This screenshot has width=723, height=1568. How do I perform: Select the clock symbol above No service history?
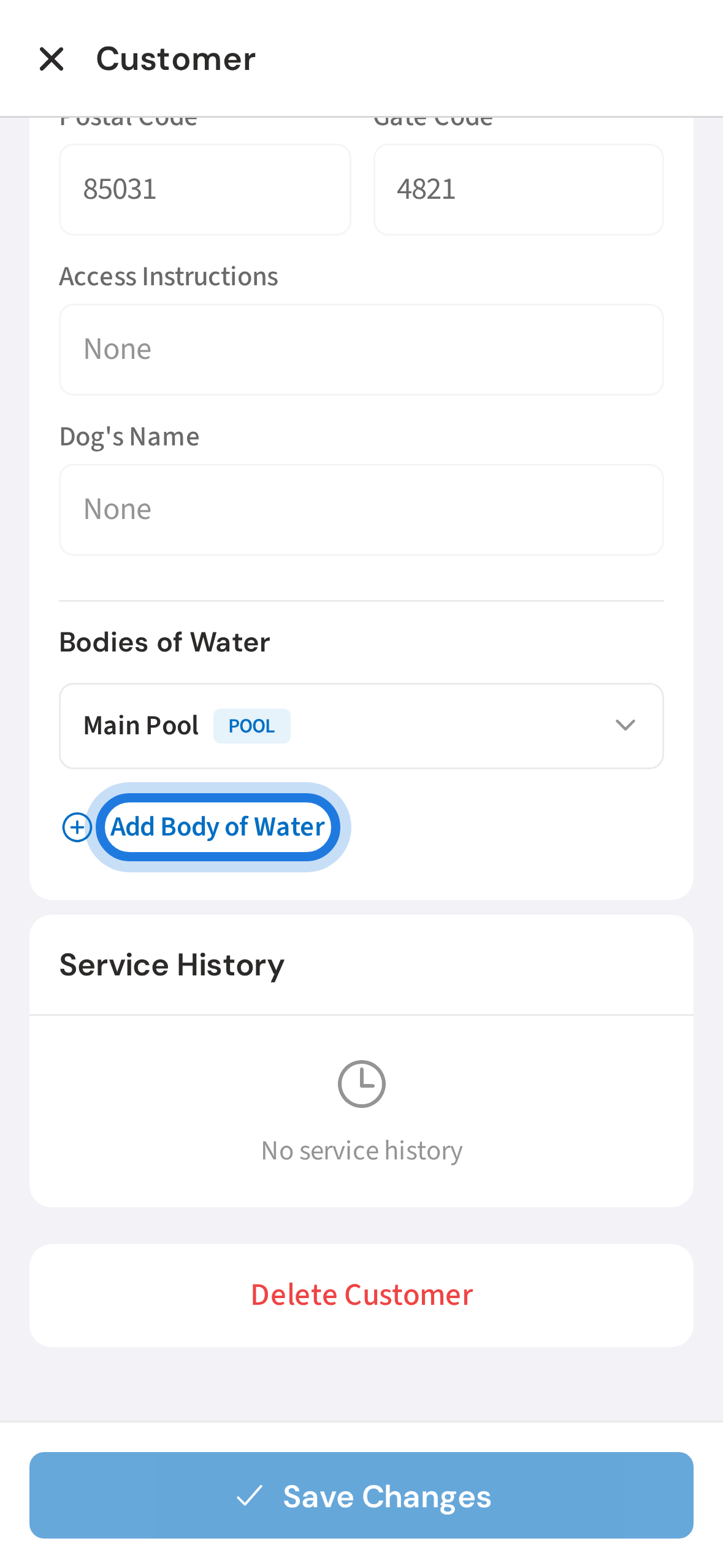[x=361, y=1083]
